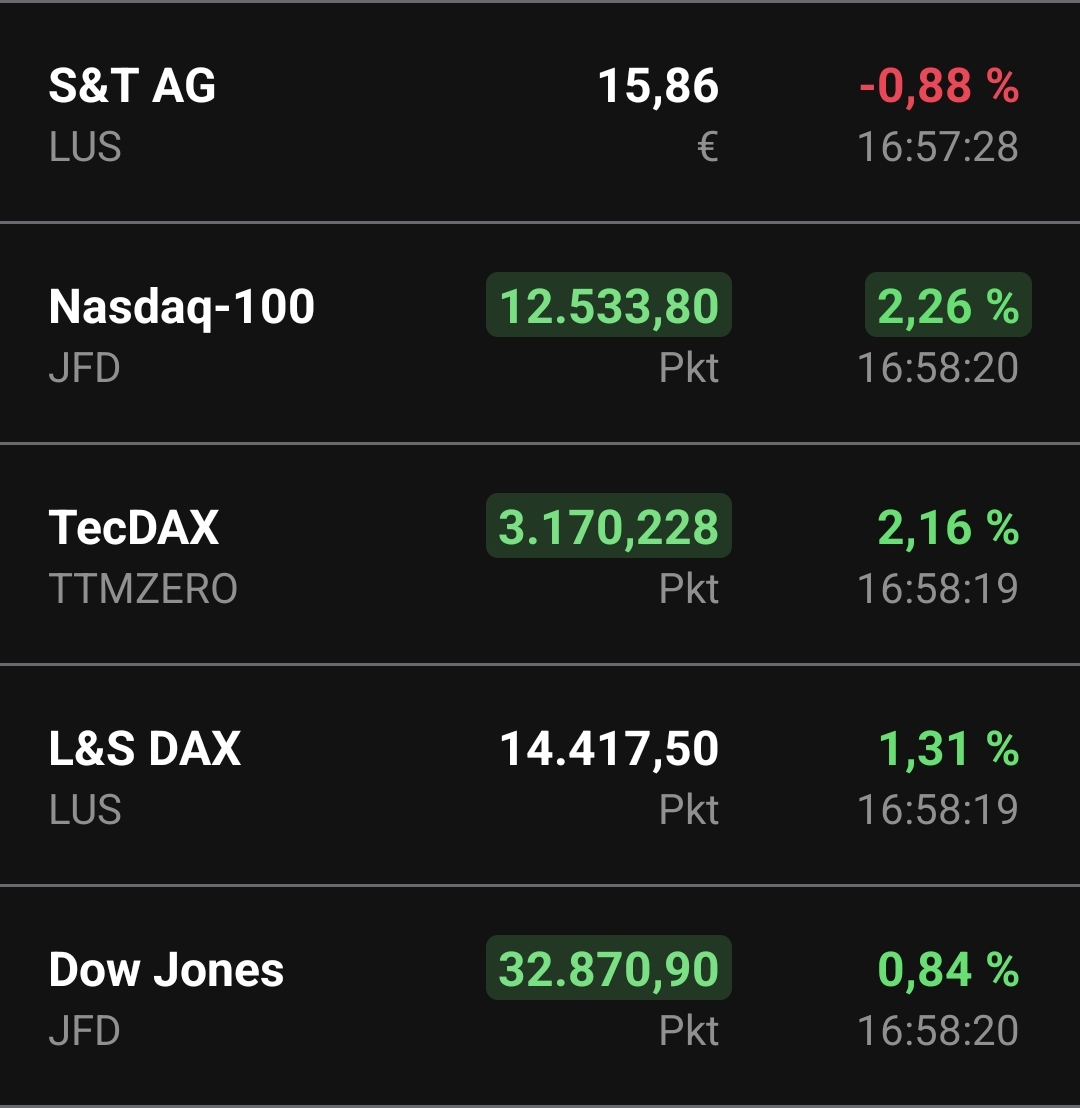
Task: Click the 14.417,50 price of L&S DAX
Action: tap(608, 747)
